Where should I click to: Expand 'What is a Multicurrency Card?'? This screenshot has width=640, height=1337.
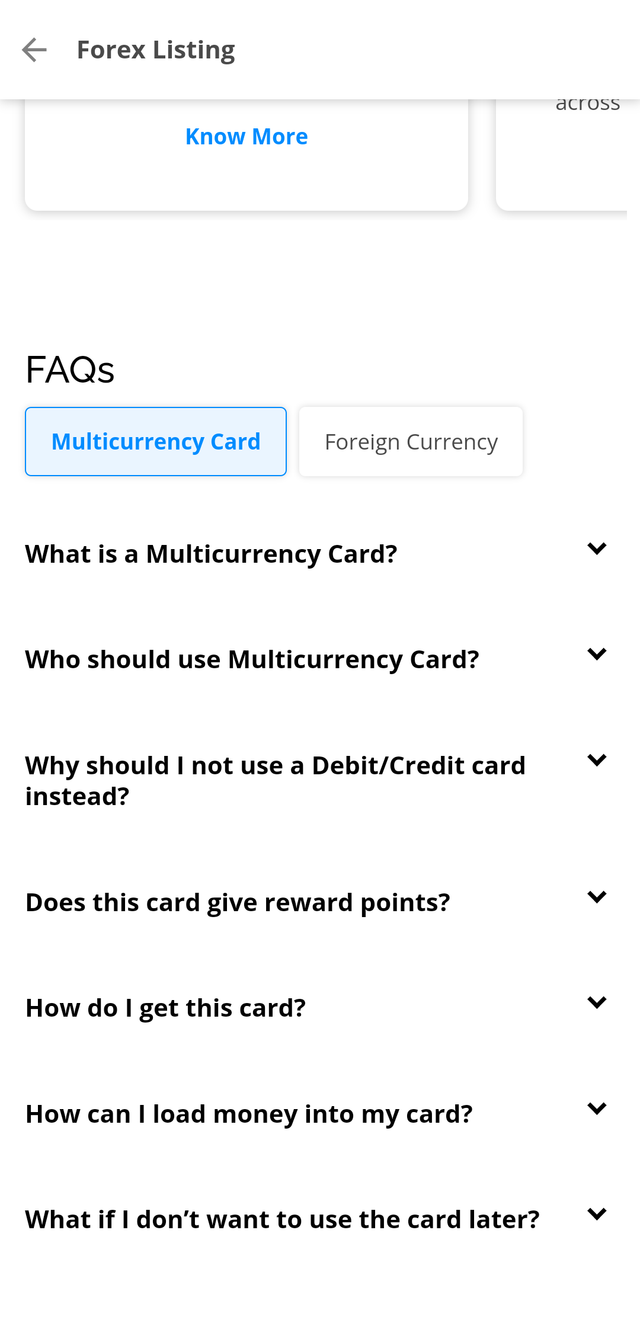click(x=596, y=549)
